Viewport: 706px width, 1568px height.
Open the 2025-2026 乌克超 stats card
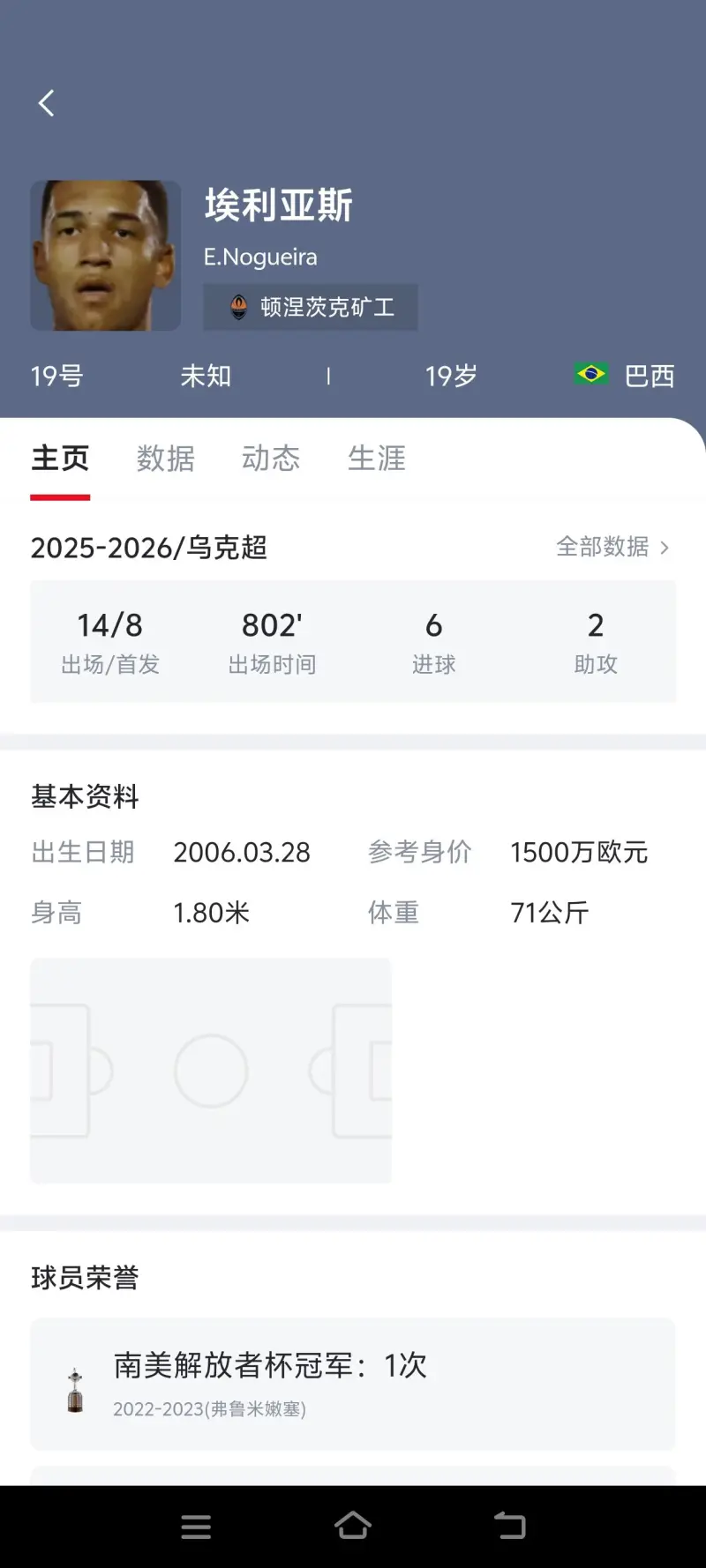click(x=353, y=641)
